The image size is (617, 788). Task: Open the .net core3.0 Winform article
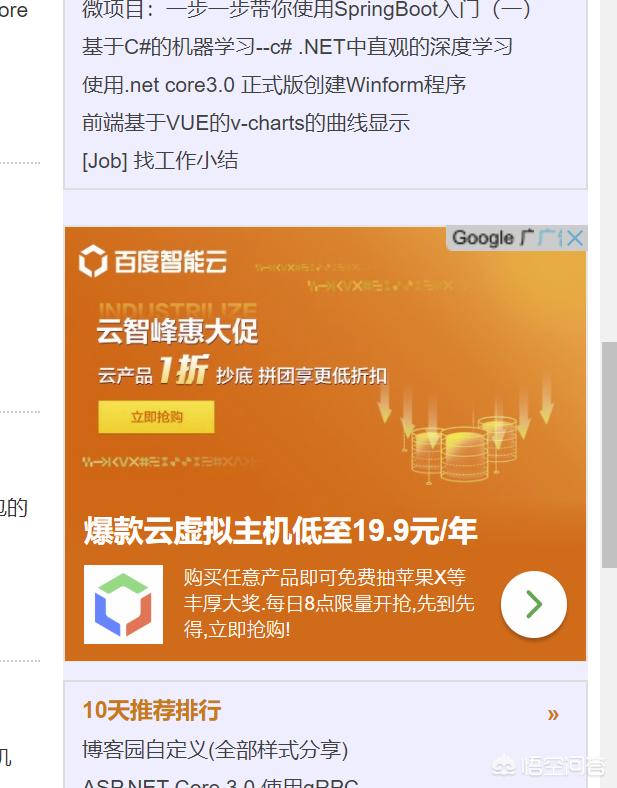click(x=274, y=85)
